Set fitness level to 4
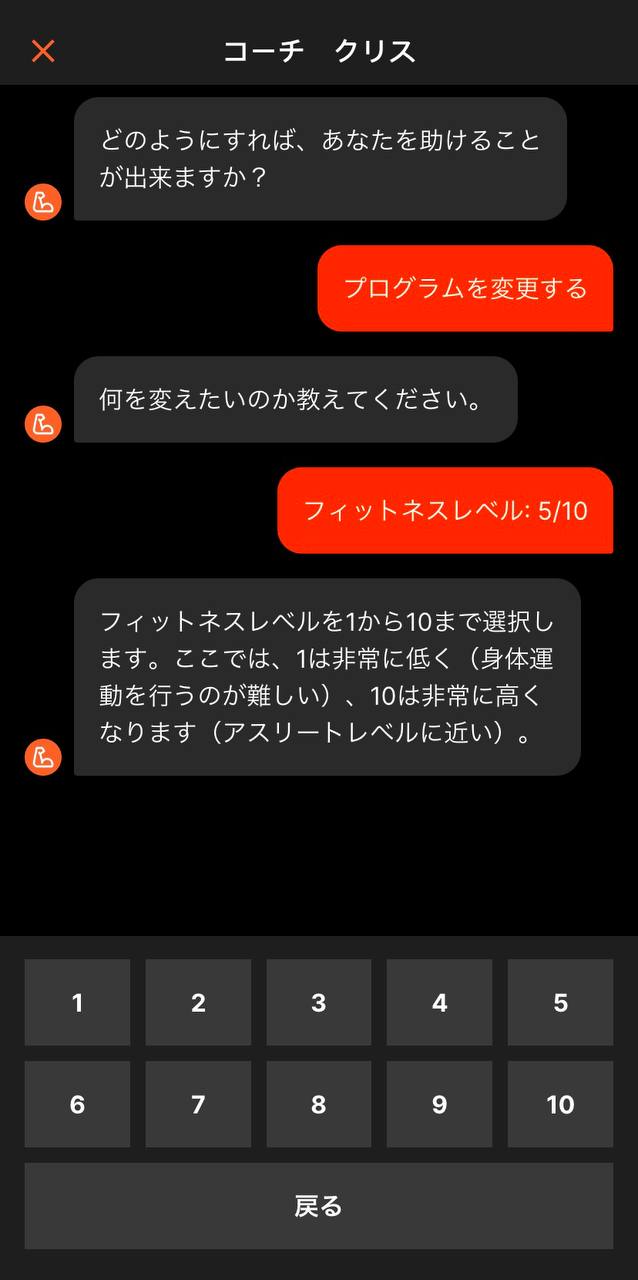 tap(439, 1002)
